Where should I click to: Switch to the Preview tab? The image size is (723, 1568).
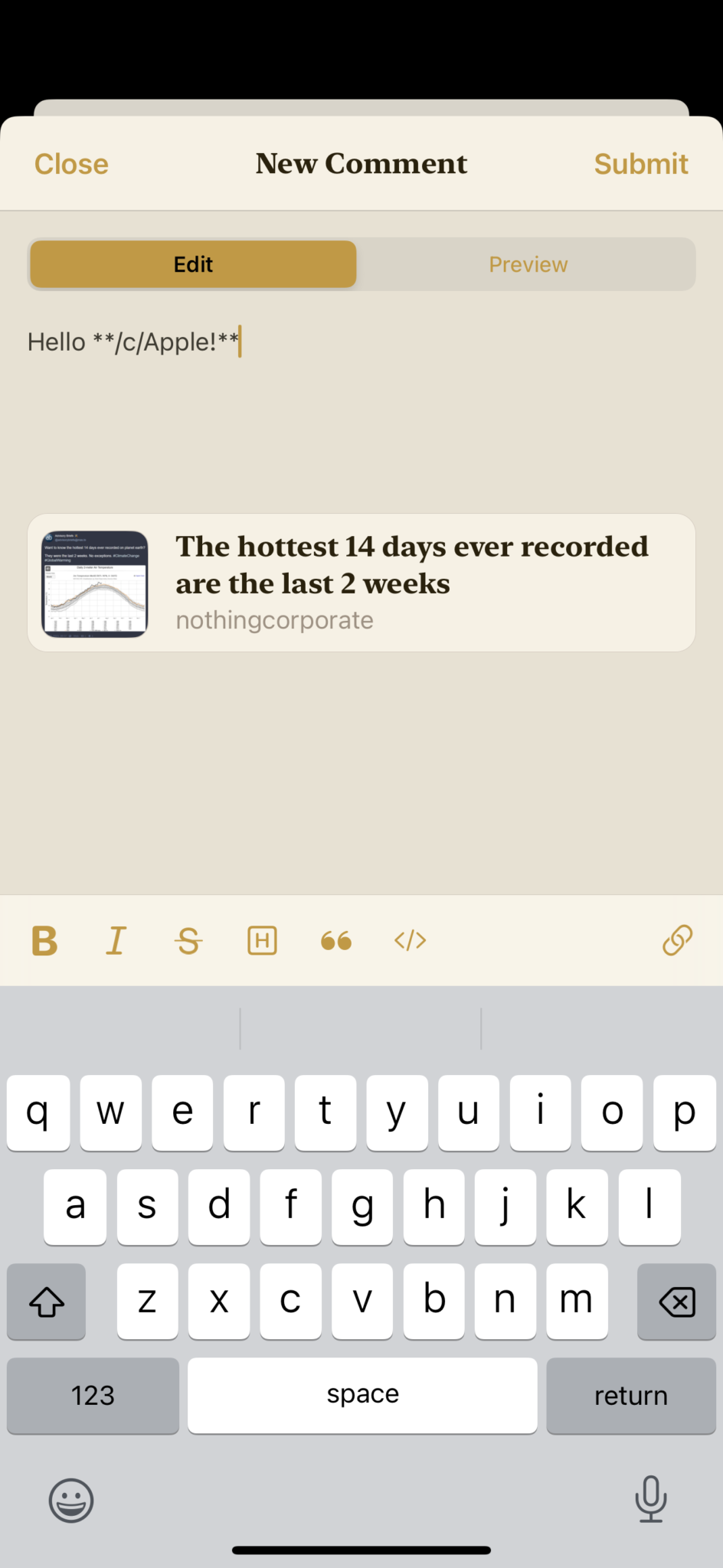528,264
